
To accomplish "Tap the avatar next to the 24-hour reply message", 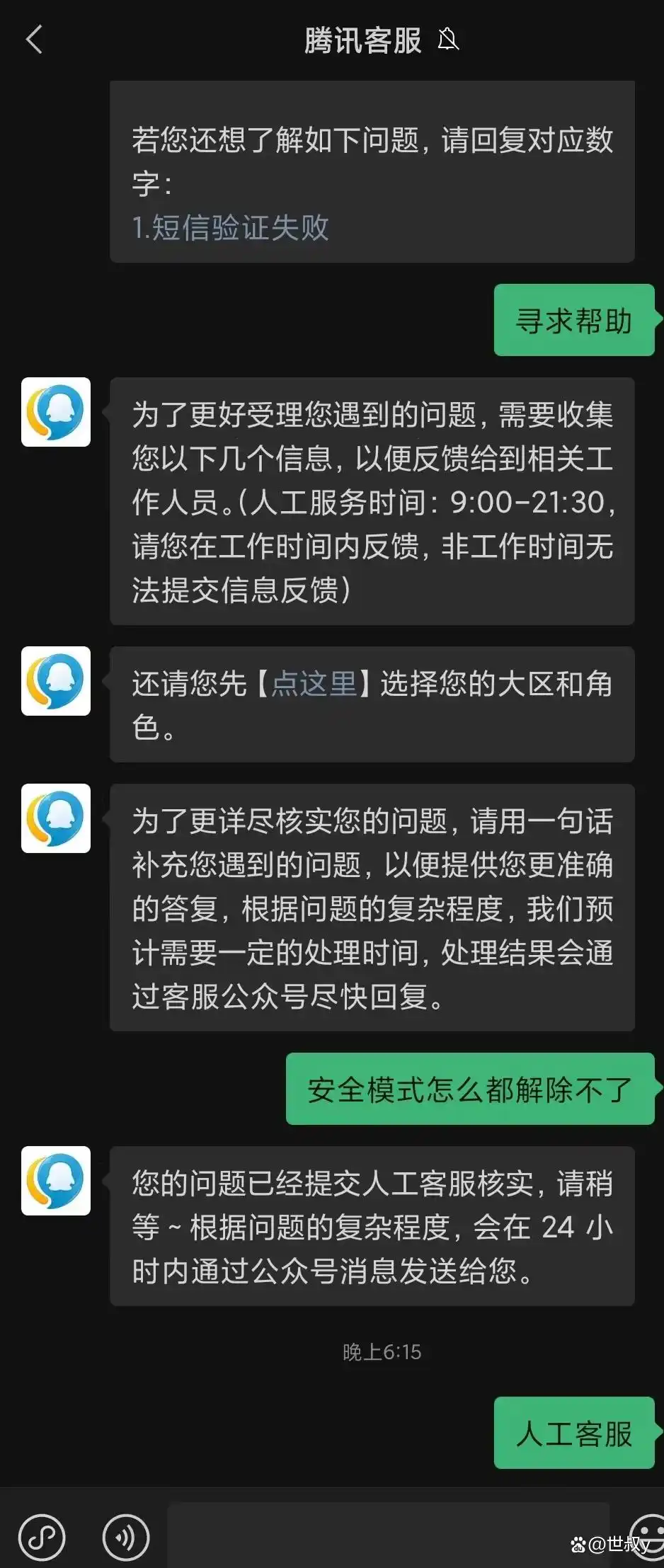I will tap(57, 1182).
